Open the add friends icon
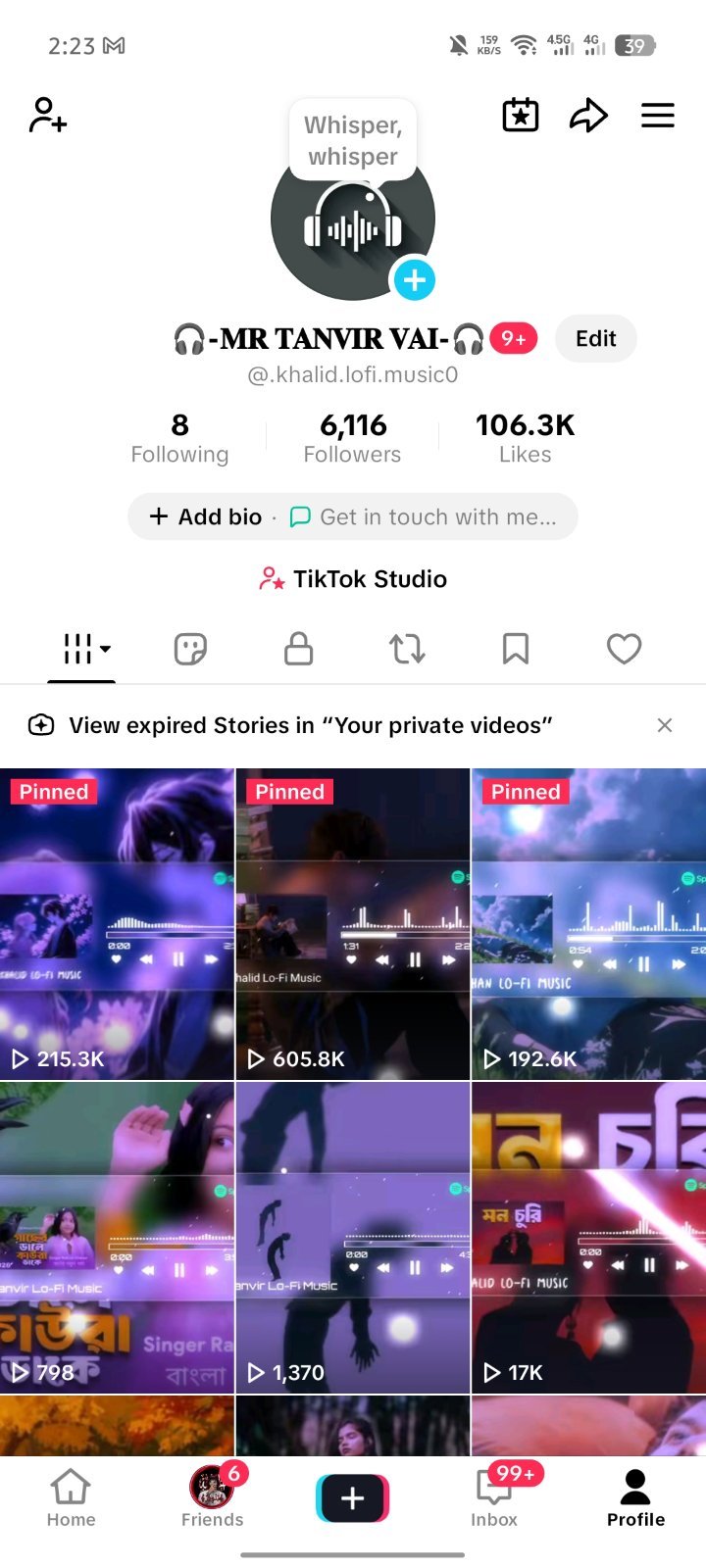 [47, 116]
